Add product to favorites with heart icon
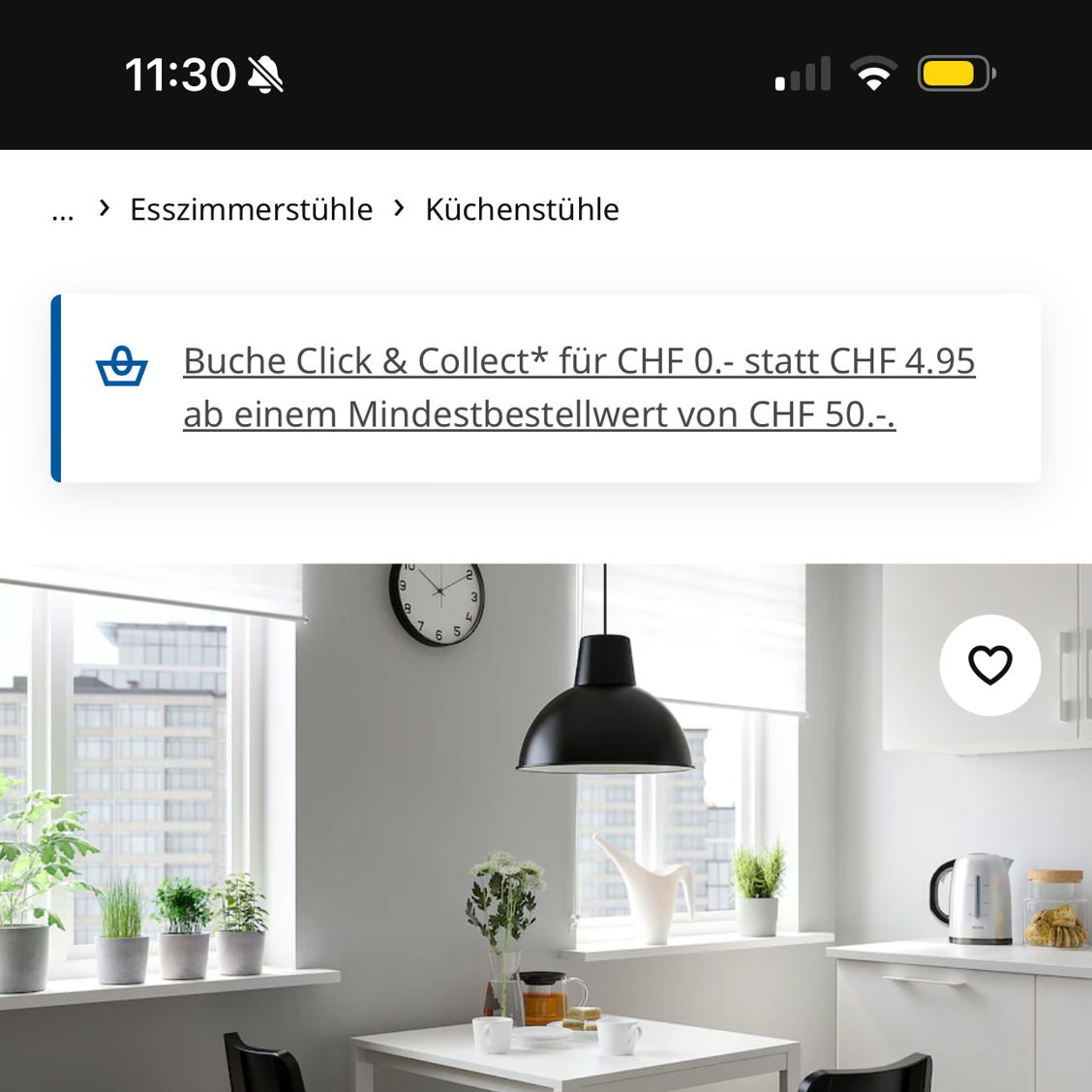The image size is (1092, 1092). coord(989,665)
